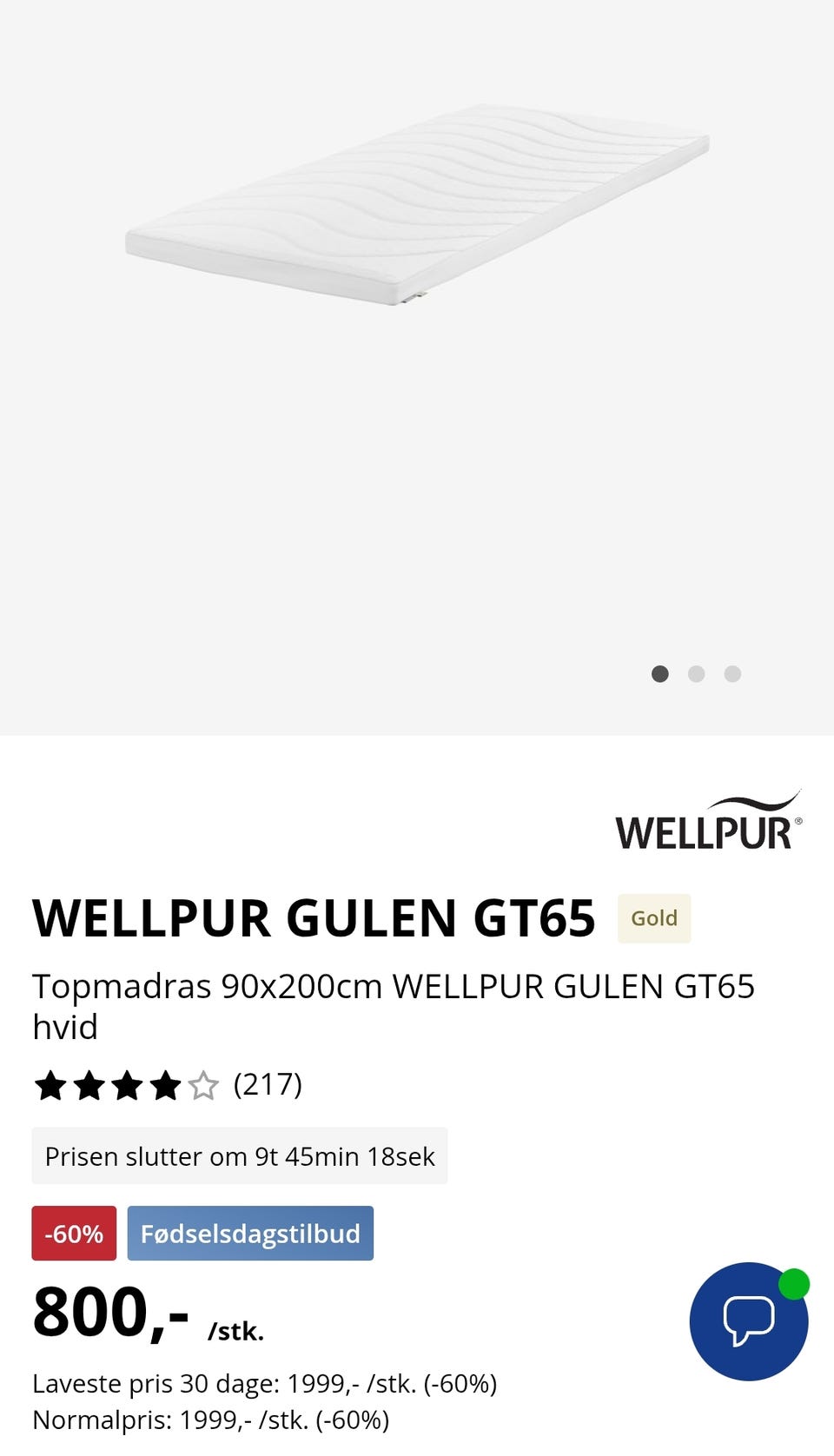The width and height of the screenshot is (834, 1456).
Task: Select the fourth rating star
Action: 164,1085
